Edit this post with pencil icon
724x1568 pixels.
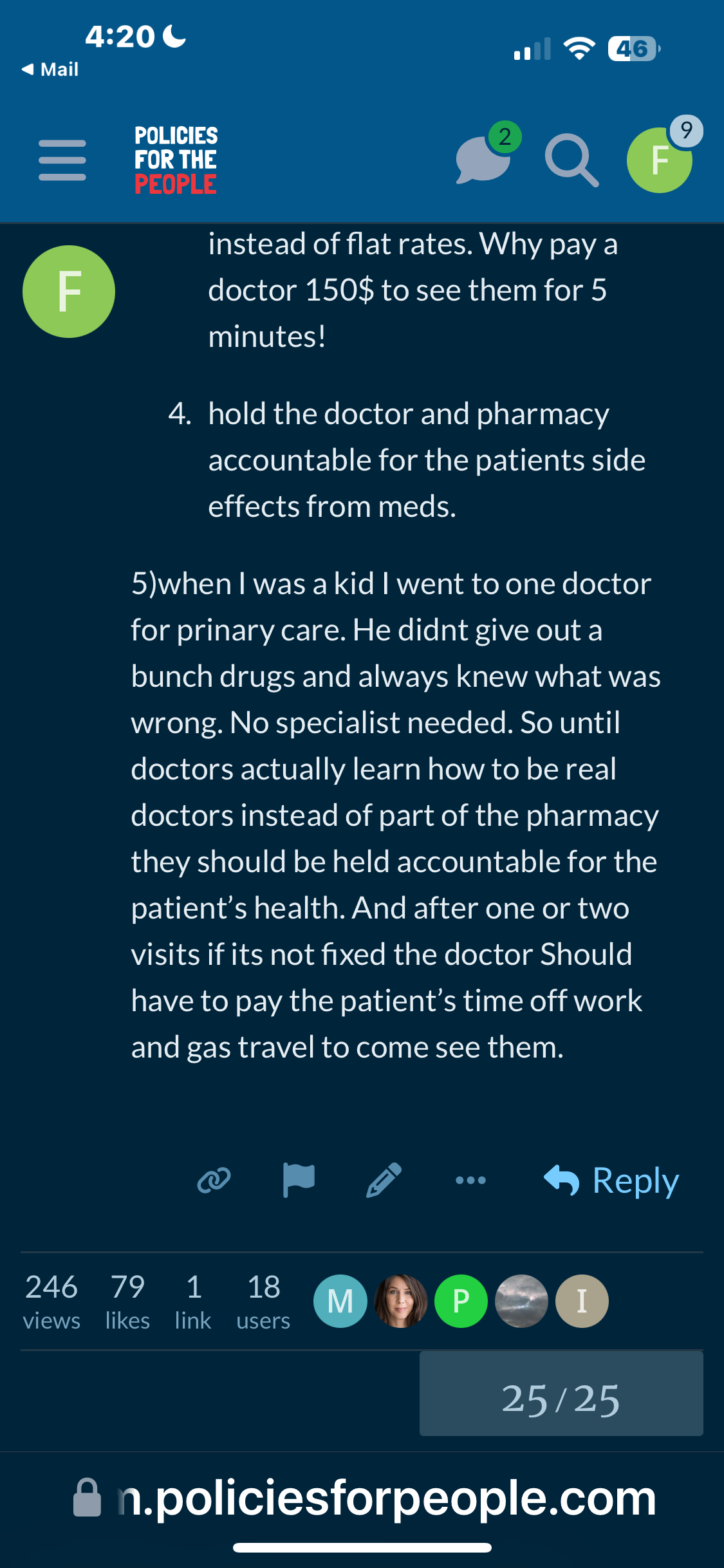tap(384, 1180)
